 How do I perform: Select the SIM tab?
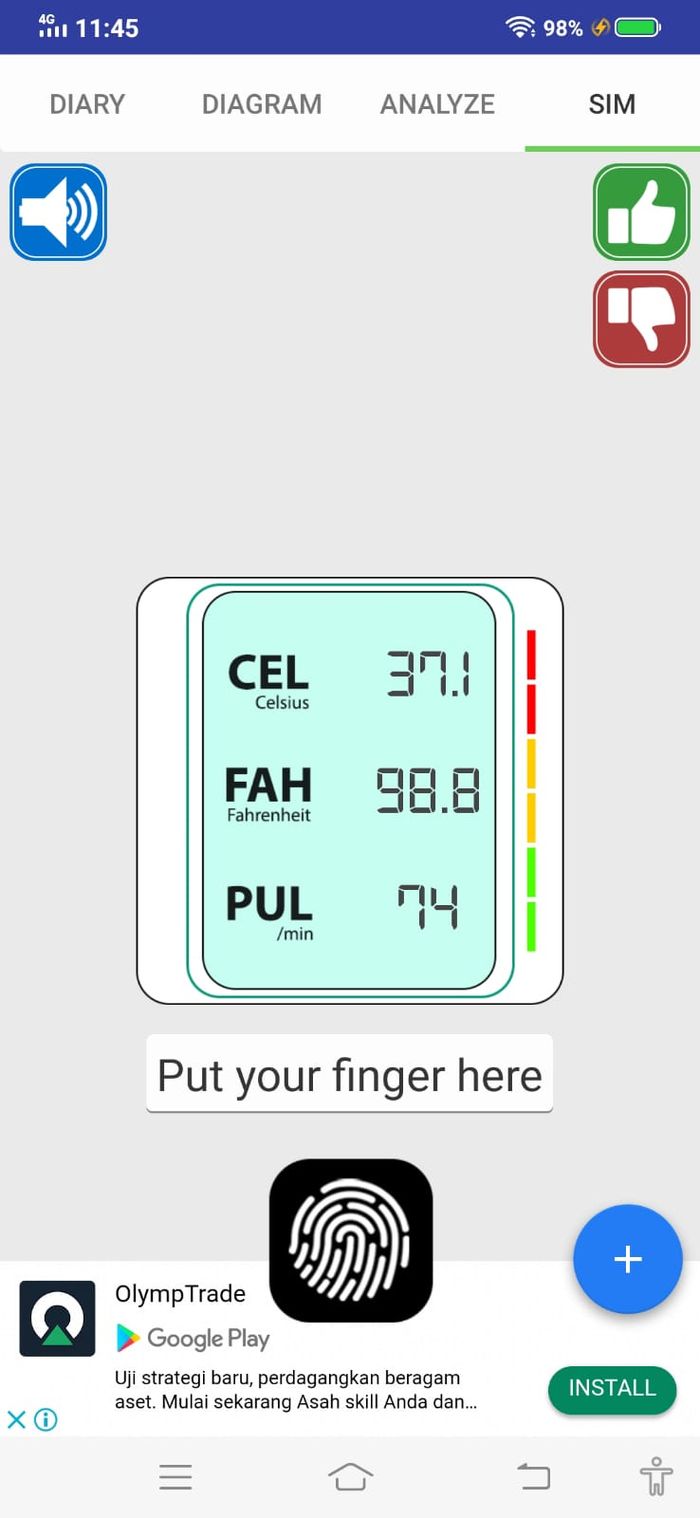click(612, 104)
